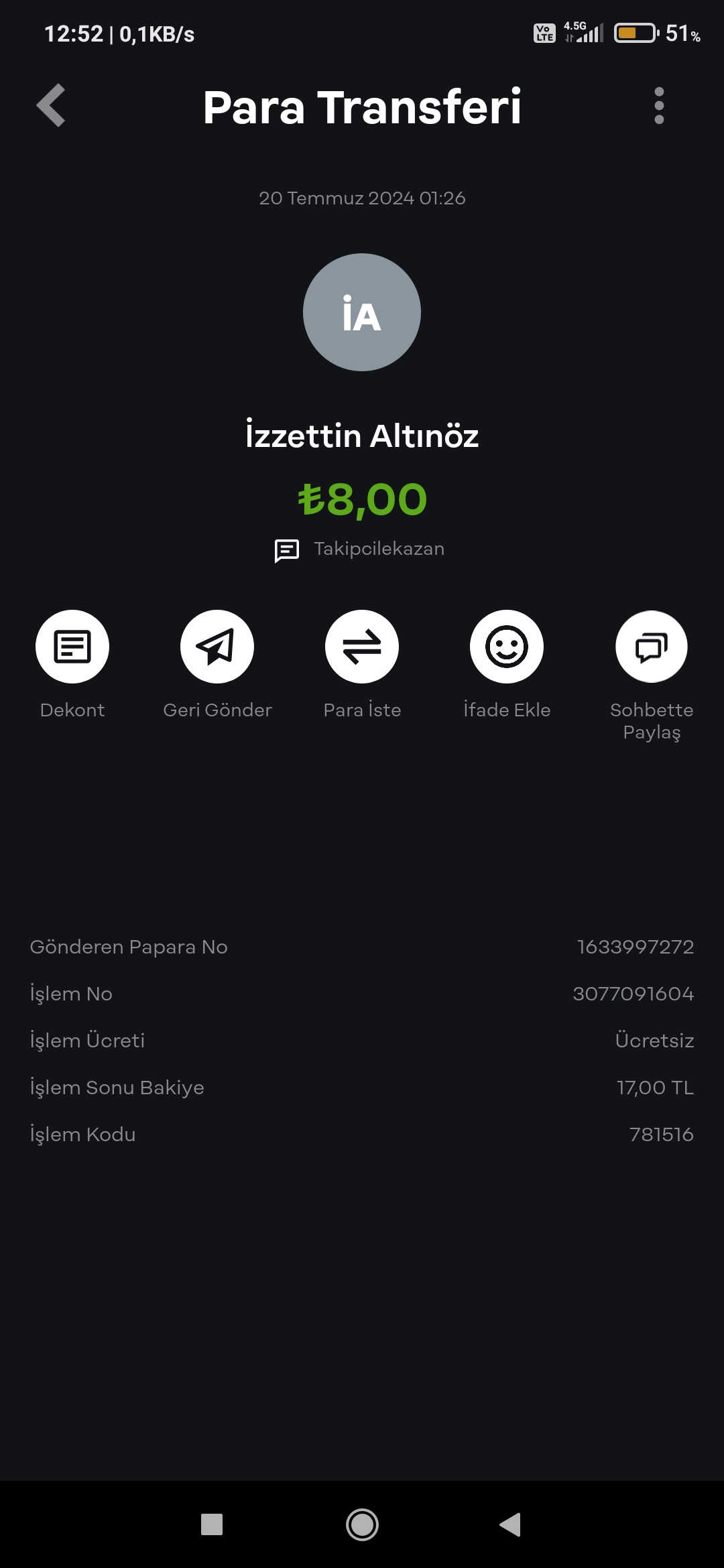This screenshot has height=1568, width=724.
Task: Go back using the top-left arrow
Action: (51, 105)
